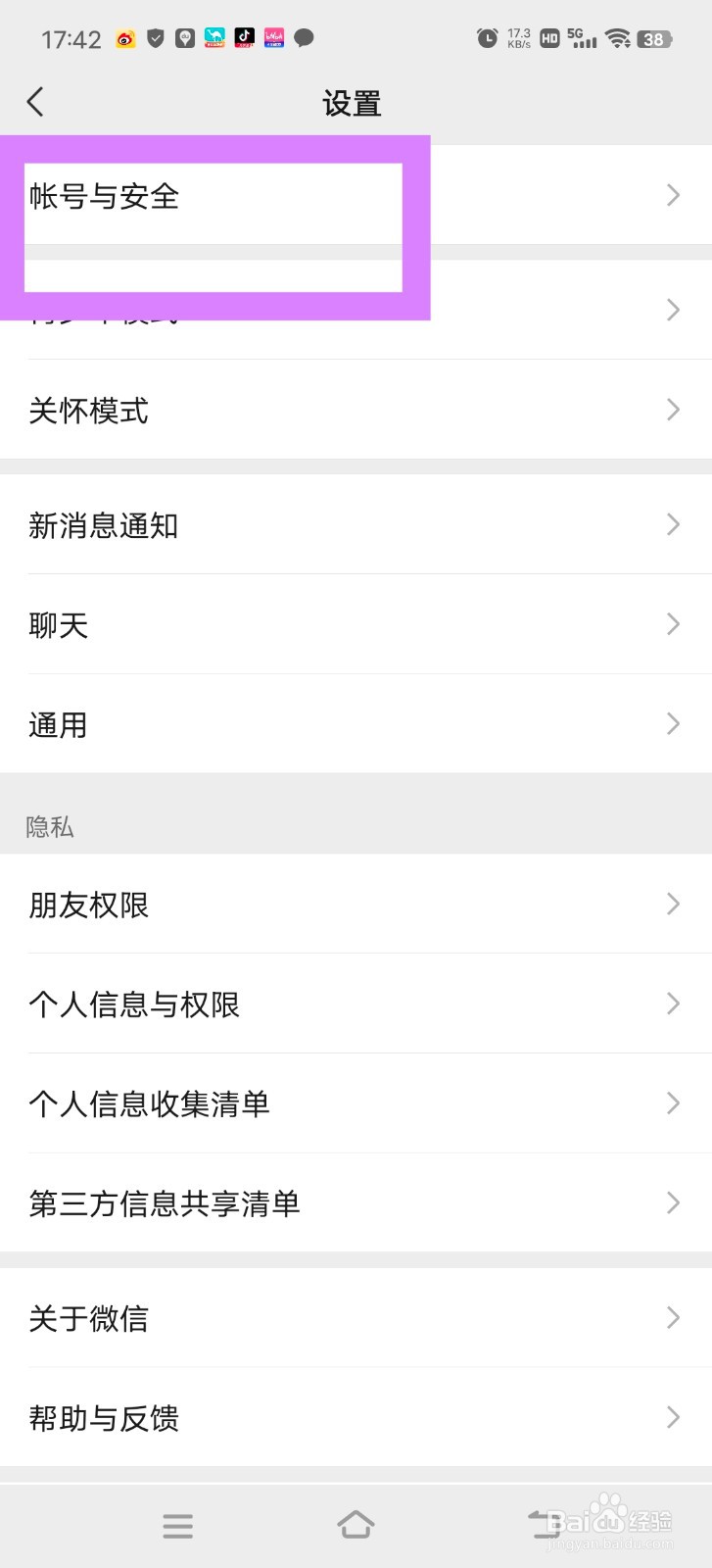Tap the battery indicator showing 38

(654, 37)
